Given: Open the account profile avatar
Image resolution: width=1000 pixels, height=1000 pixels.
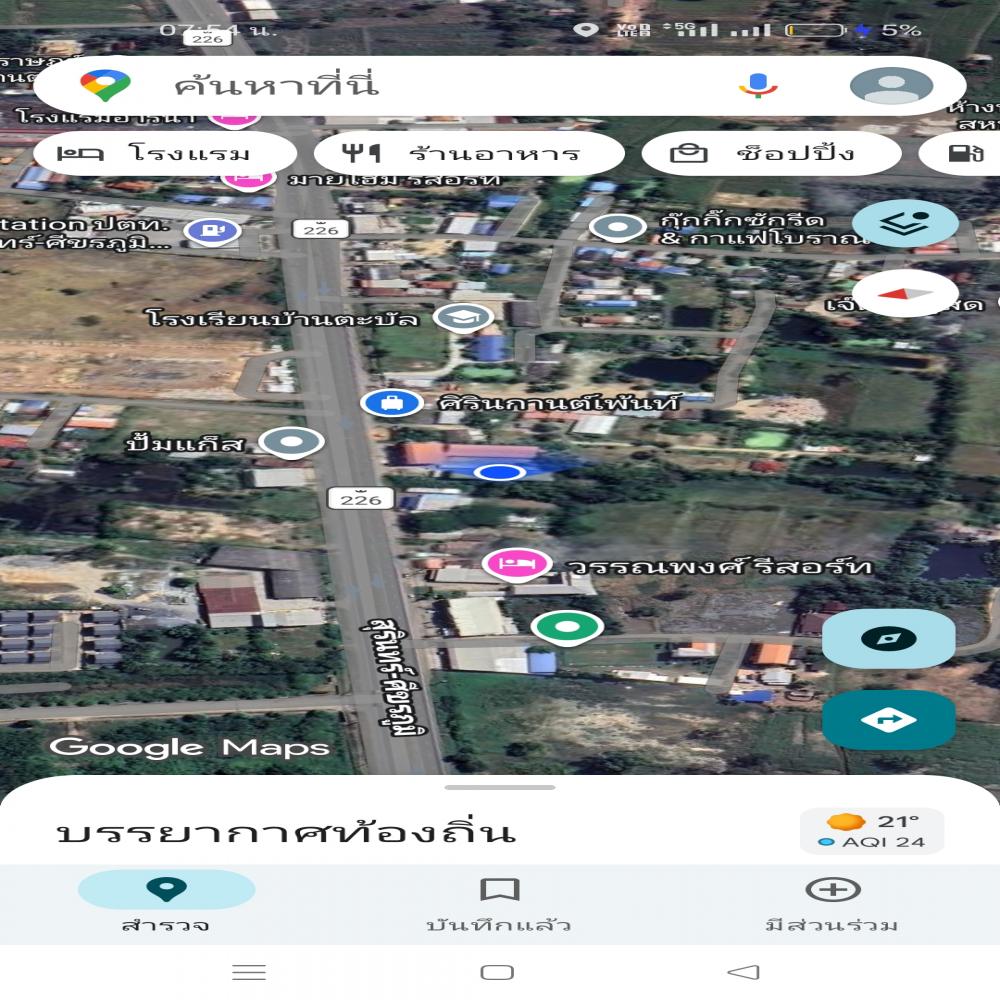Looking at the screenshot, I should (891, 86).
